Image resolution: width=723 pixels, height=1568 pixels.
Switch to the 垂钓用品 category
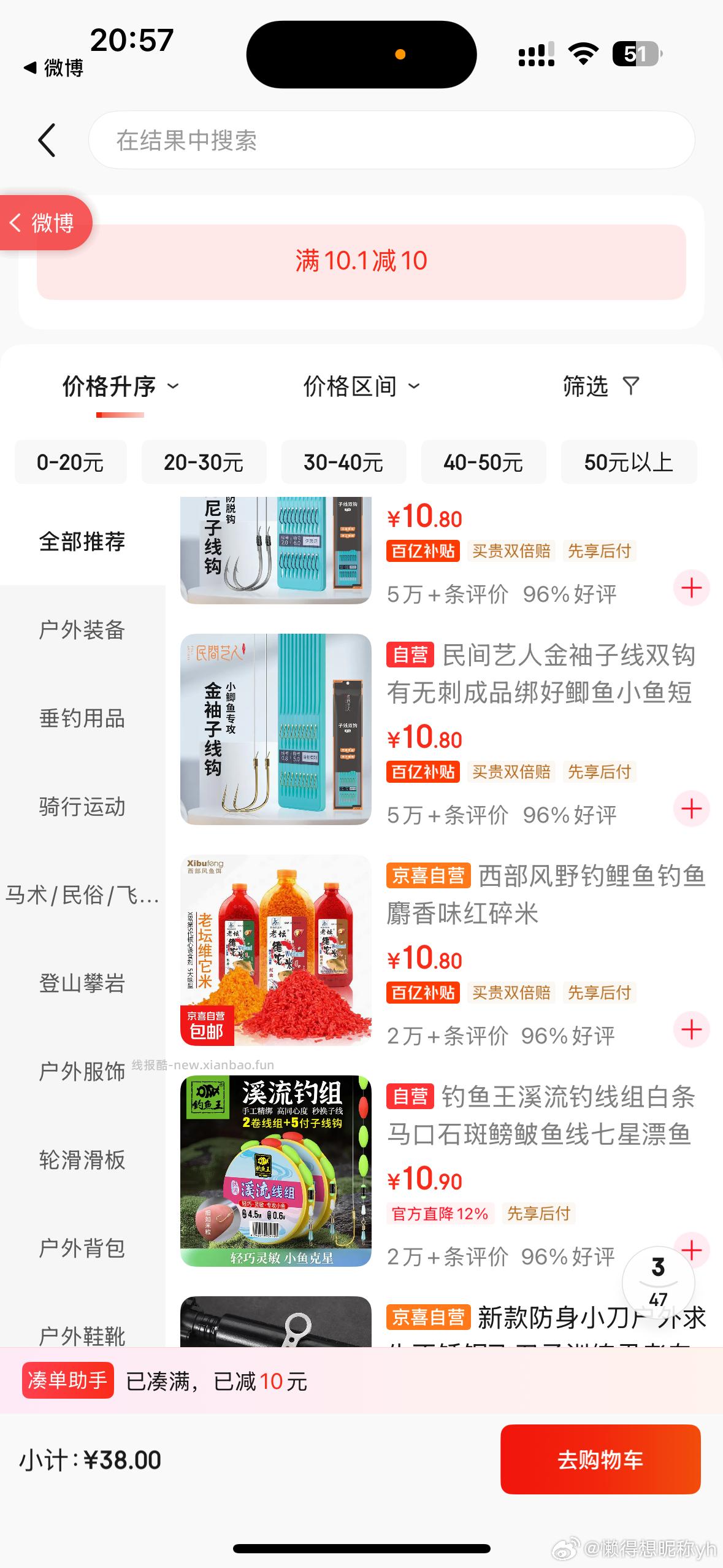click(x=82, y=718)
